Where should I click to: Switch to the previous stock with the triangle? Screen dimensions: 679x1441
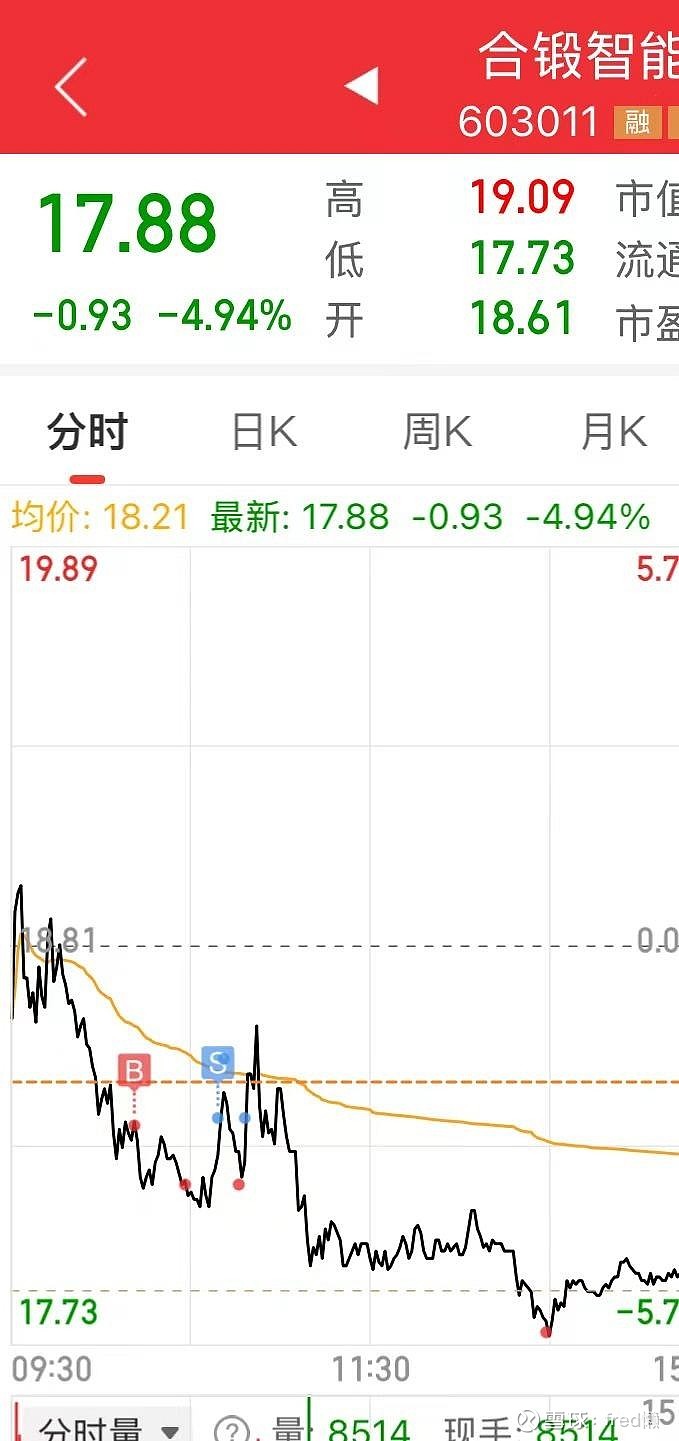(x=361, y=86)
